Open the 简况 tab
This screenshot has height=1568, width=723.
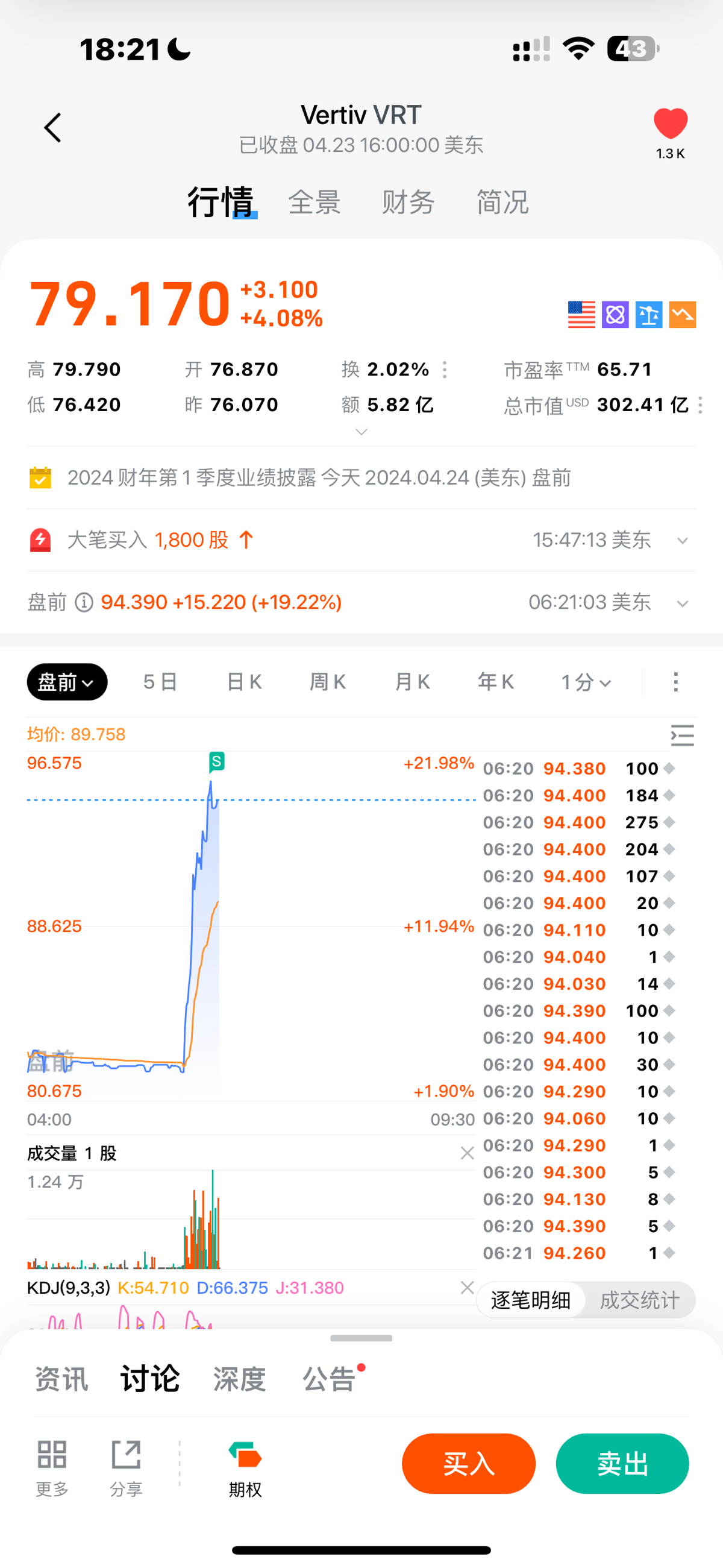[502, 202]
